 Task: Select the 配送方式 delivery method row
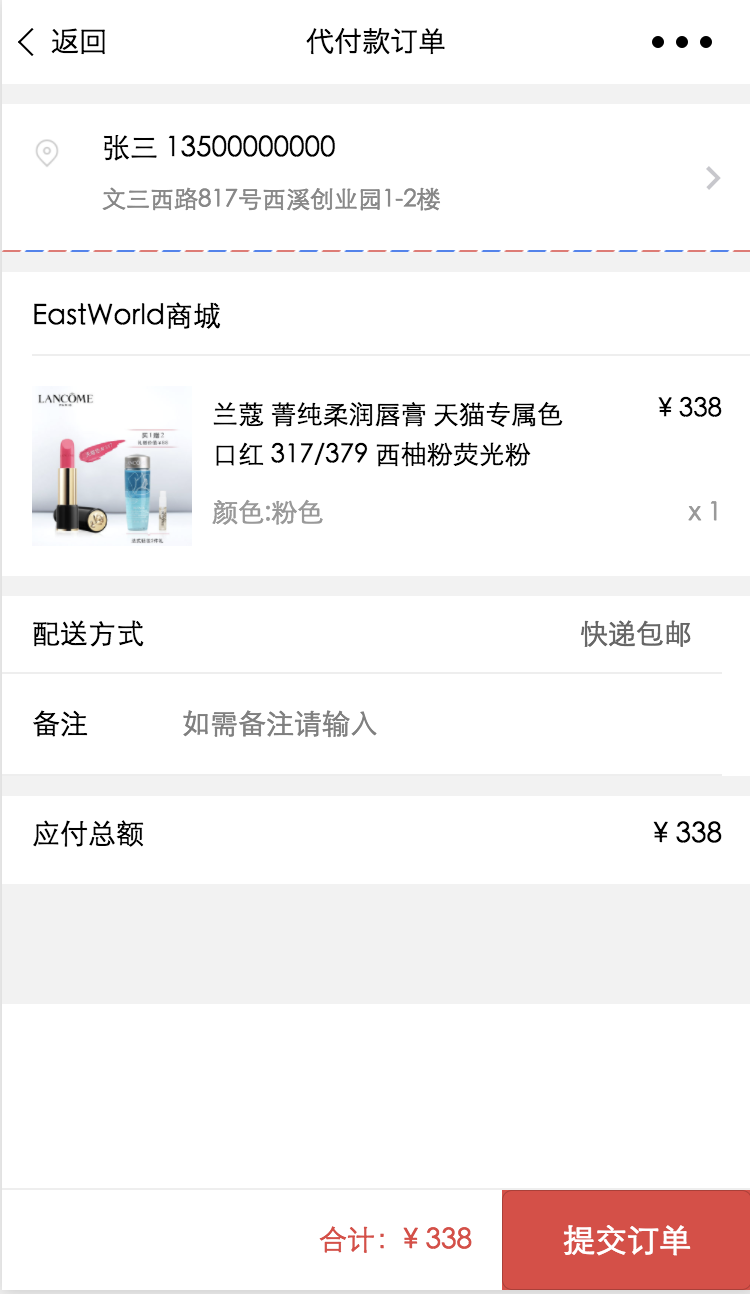click(375, 634)
